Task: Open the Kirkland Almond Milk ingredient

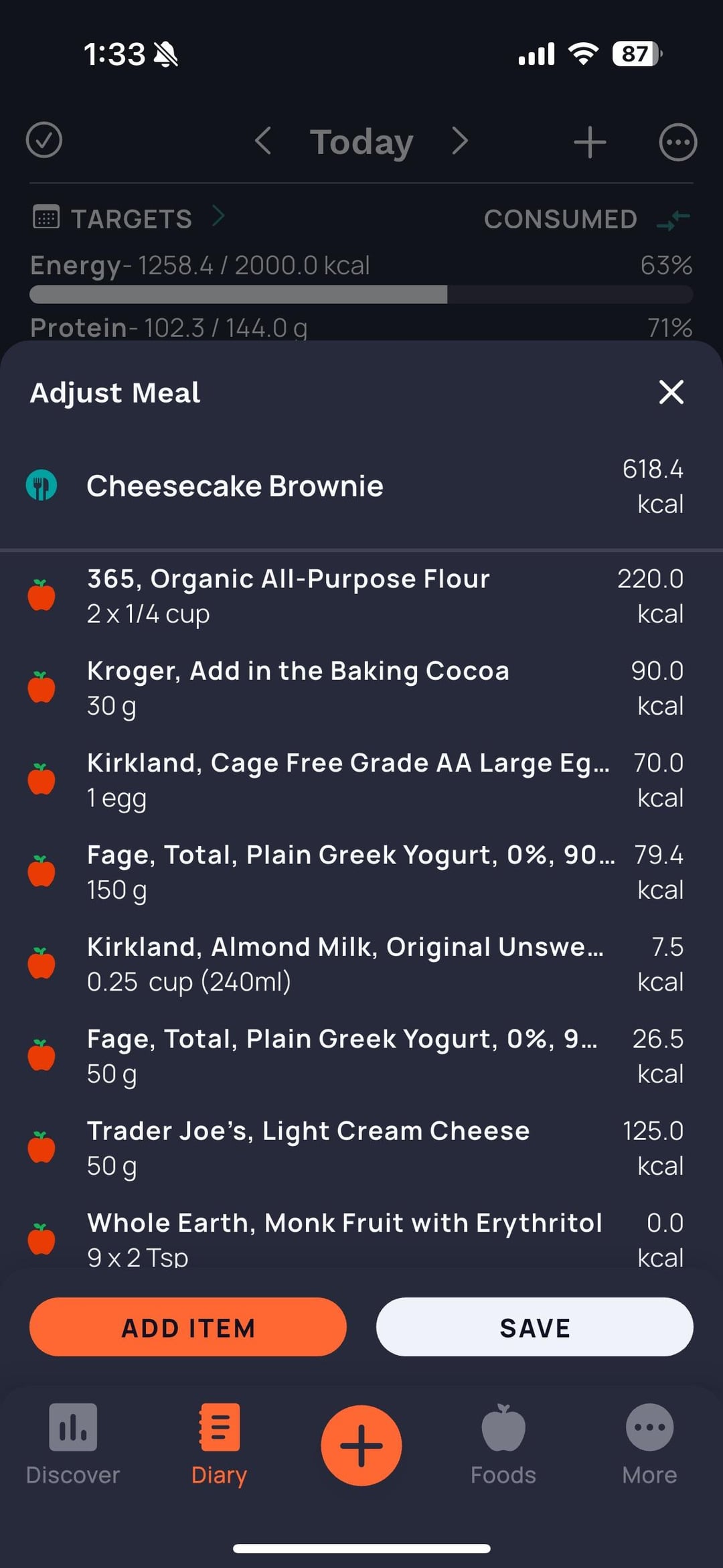Action: click(361, 964)
